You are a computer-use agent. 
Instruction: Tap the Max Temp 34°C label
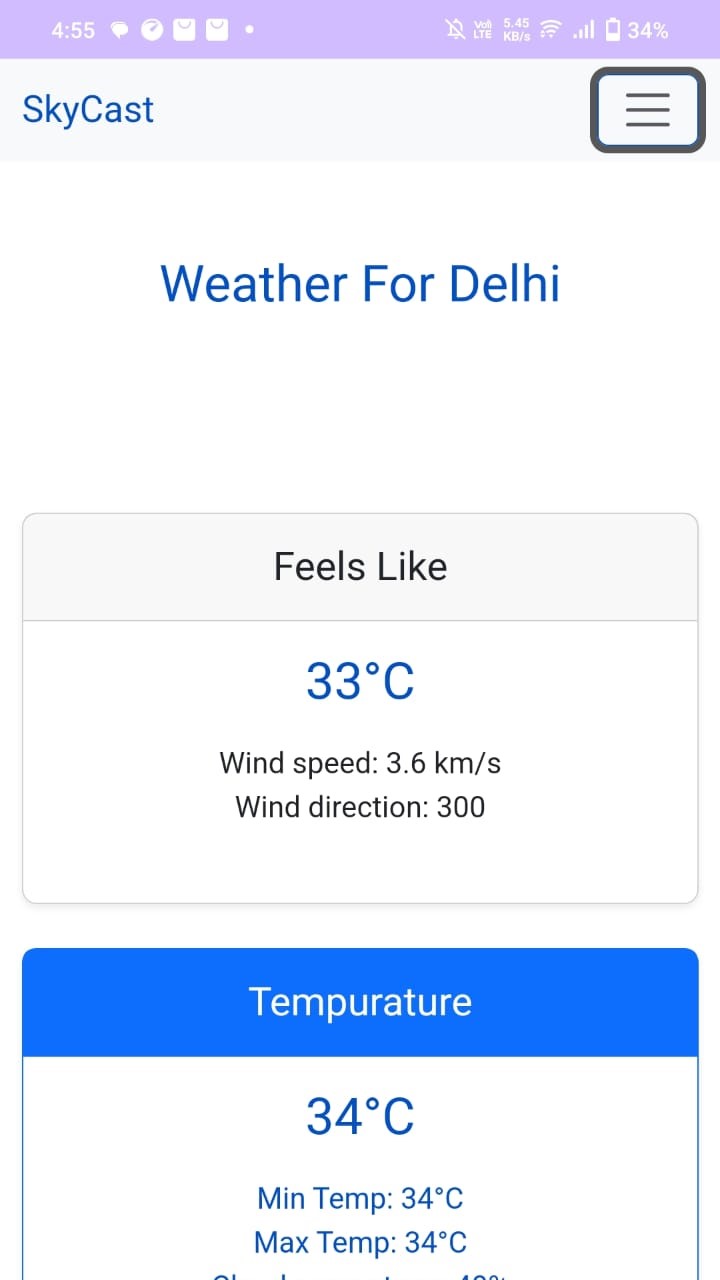[360, 1241]
